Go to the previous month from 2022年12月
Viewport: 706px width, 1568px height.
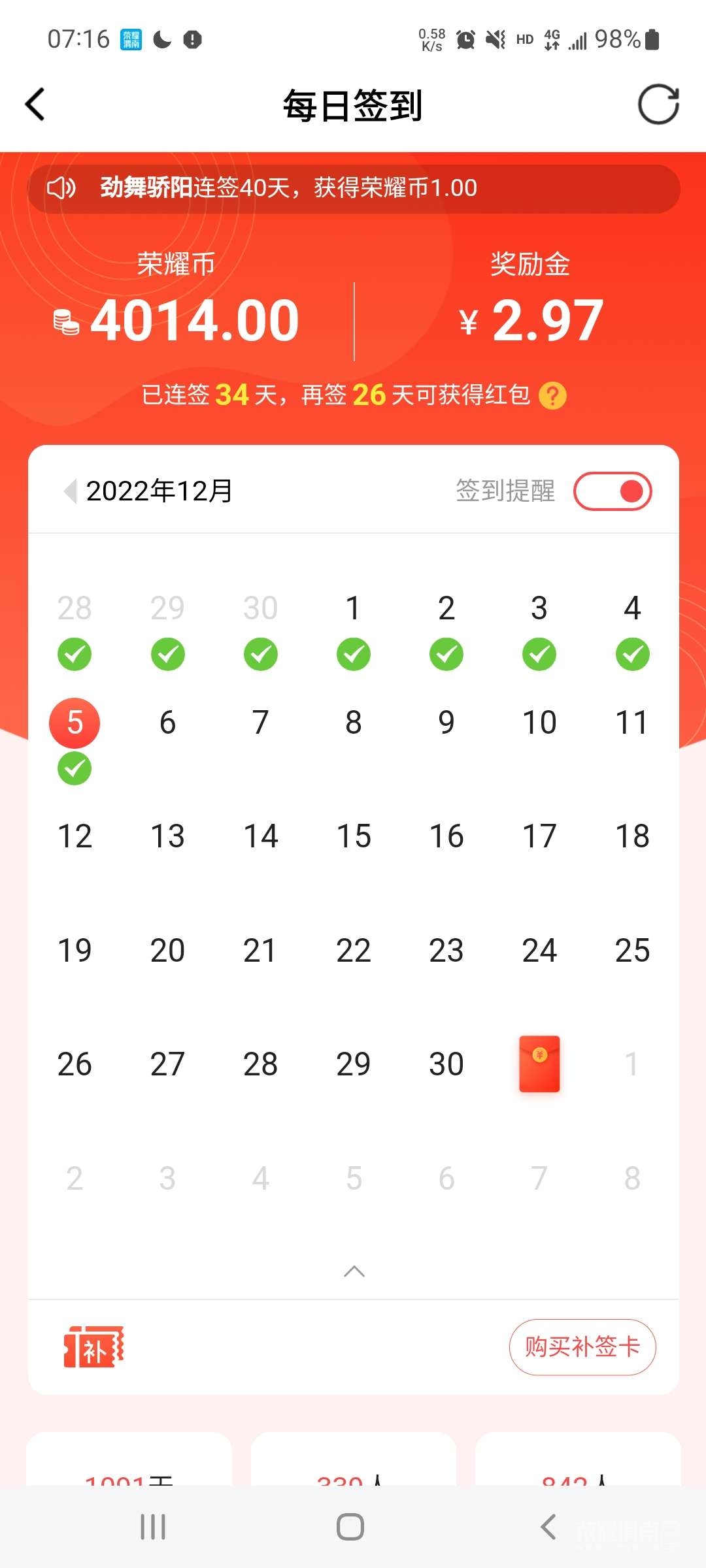(70, 491)
